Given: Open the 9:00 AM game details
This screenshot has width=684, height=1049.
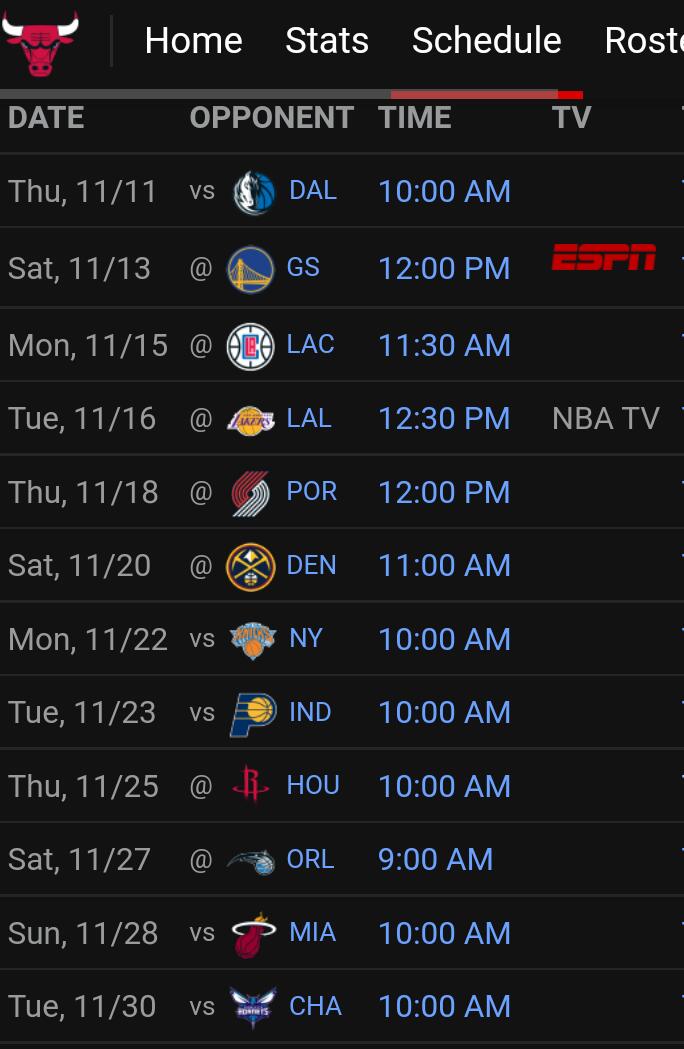Looking at the screenshot, I should [435, 859].
